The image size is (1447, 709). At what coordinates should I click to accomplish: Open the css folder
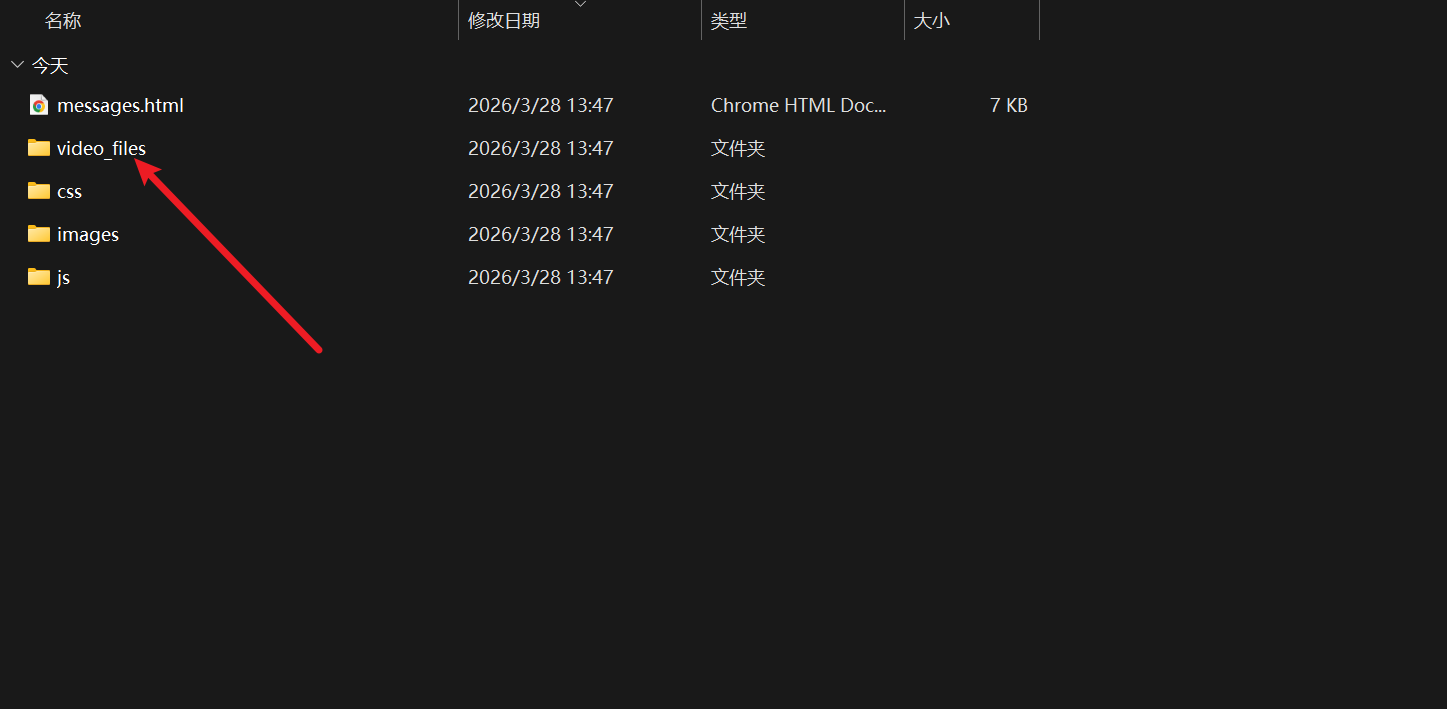(69, 191)
